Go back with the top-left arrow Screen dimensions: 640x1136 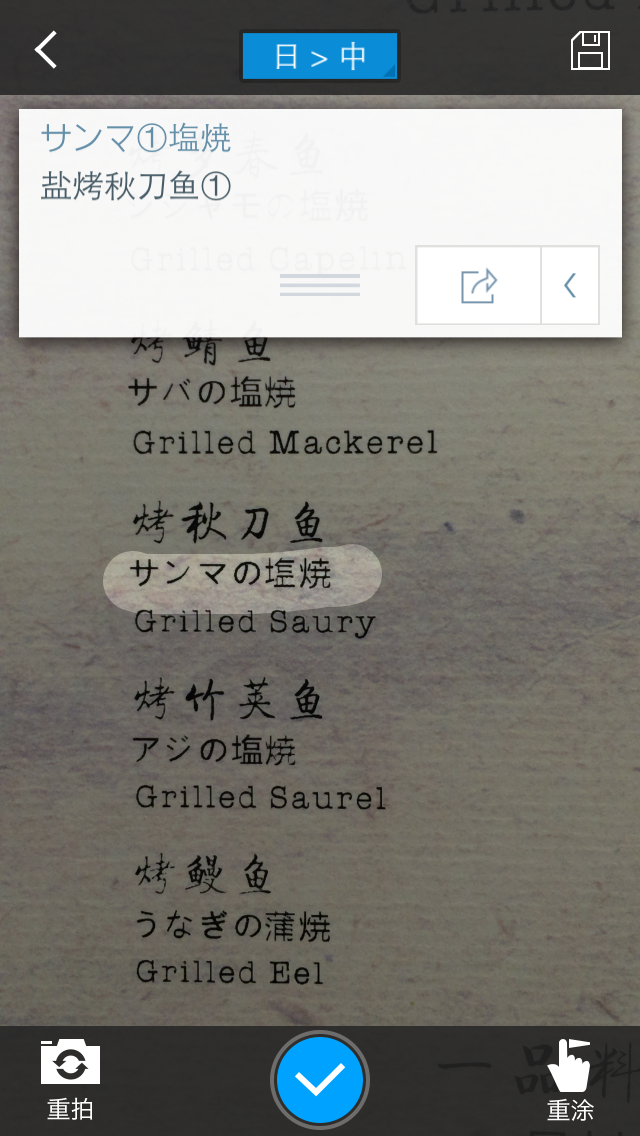tap(46, 50)
